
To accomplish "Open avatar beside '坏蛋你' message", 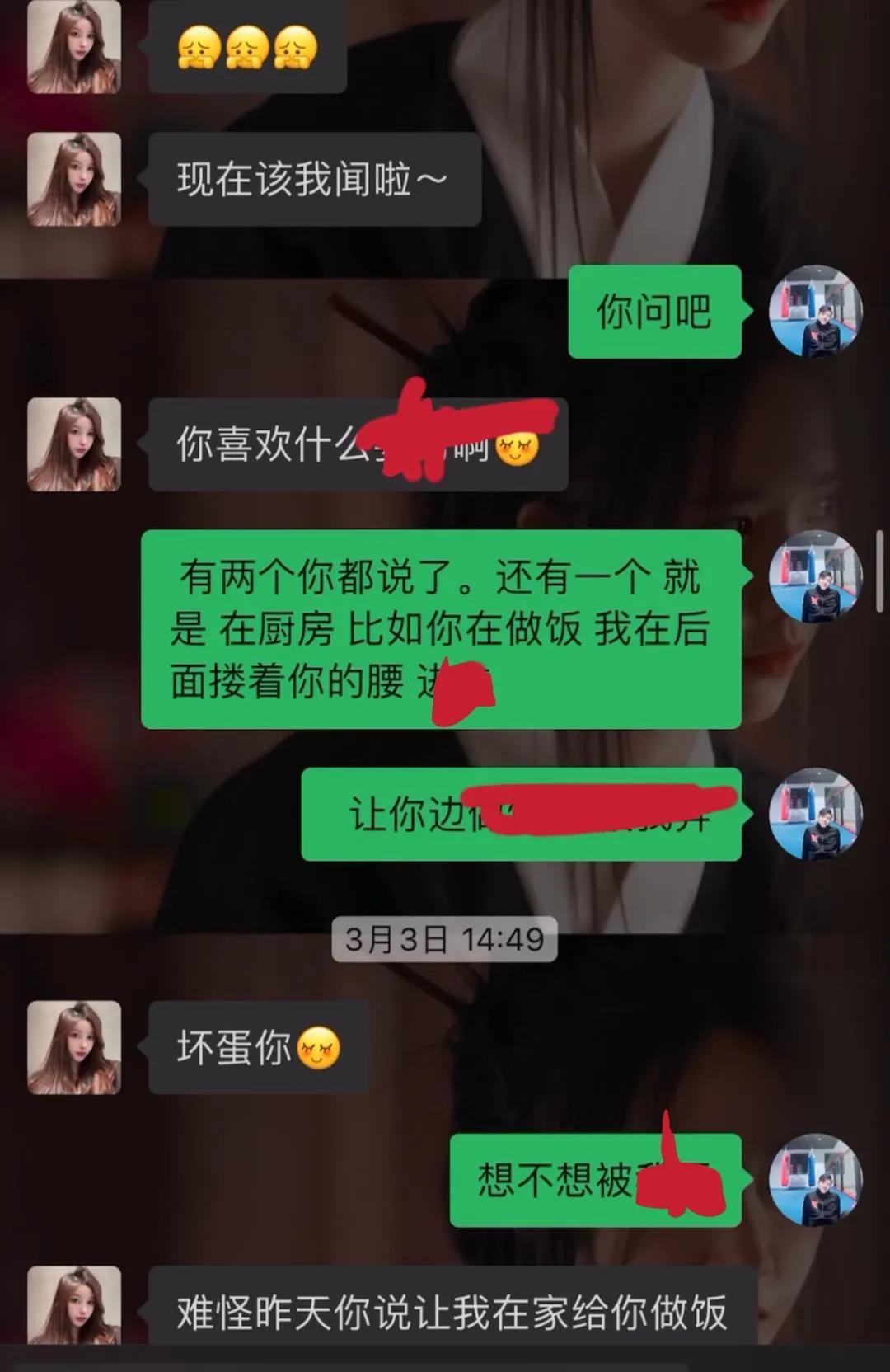I will coord(74,1047).
